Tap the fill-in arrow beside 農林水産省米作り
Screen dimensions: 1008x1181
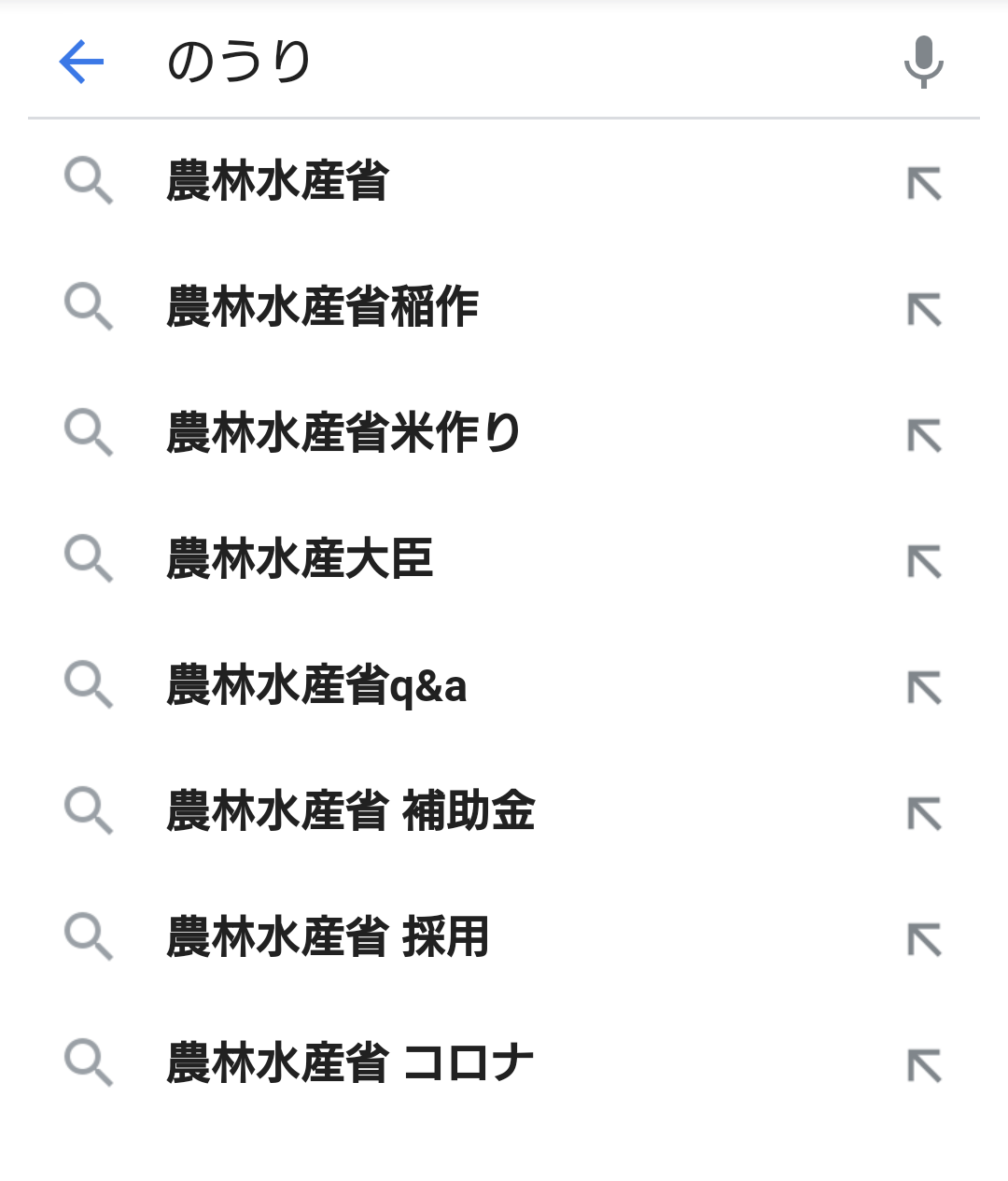click(924, 435)
